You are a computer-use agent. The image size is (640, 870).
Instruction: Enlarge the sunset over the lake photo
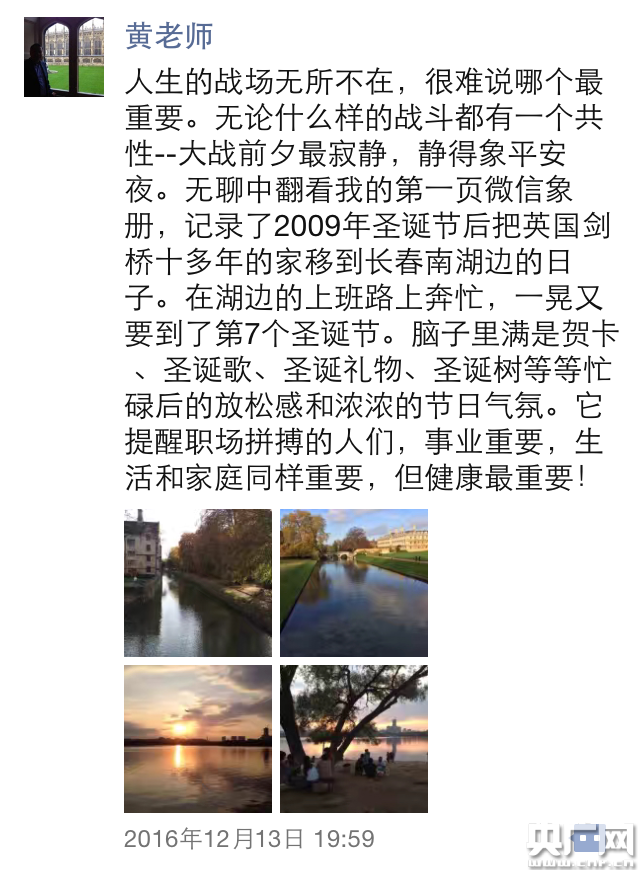point(198,739)
